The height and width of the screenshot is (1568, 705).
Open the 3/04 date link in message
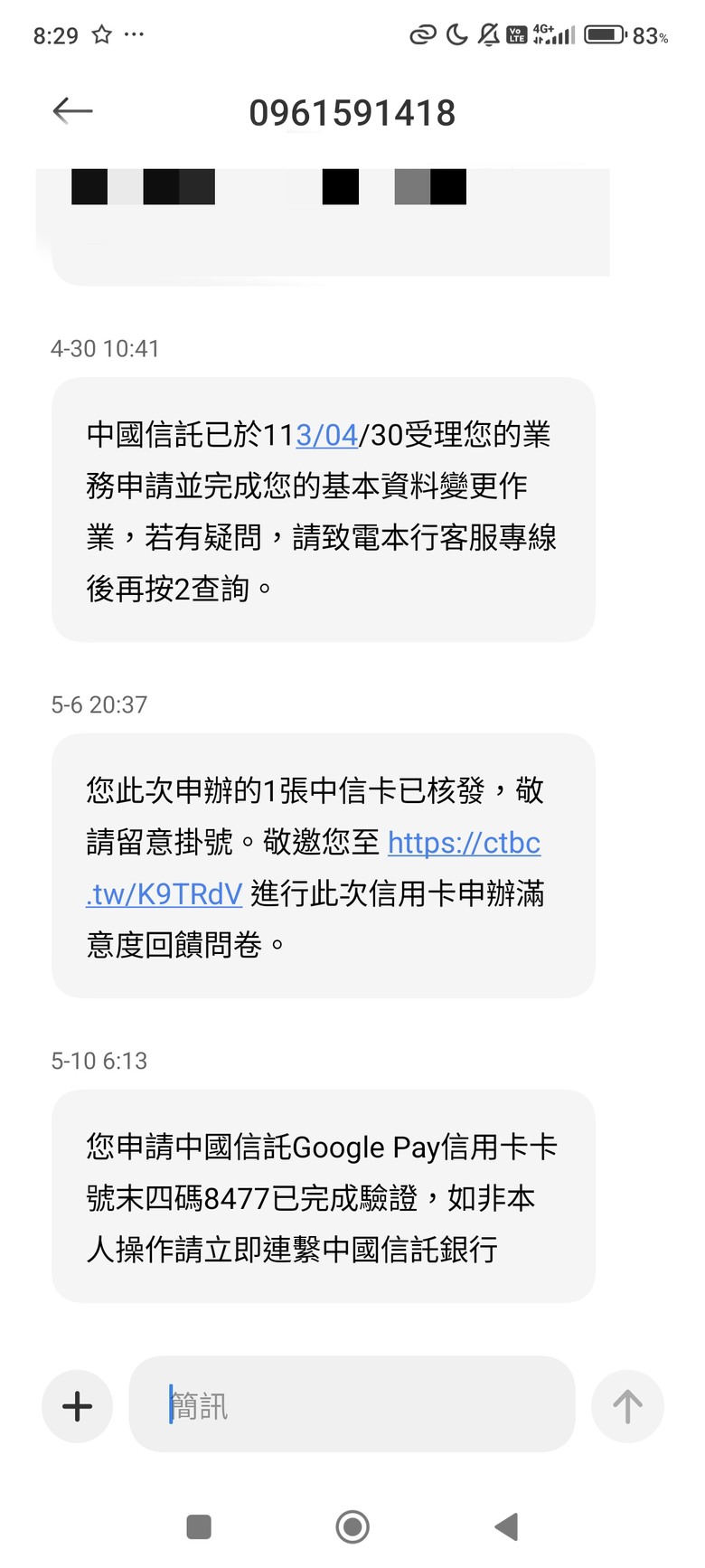(x=326, y=435)
